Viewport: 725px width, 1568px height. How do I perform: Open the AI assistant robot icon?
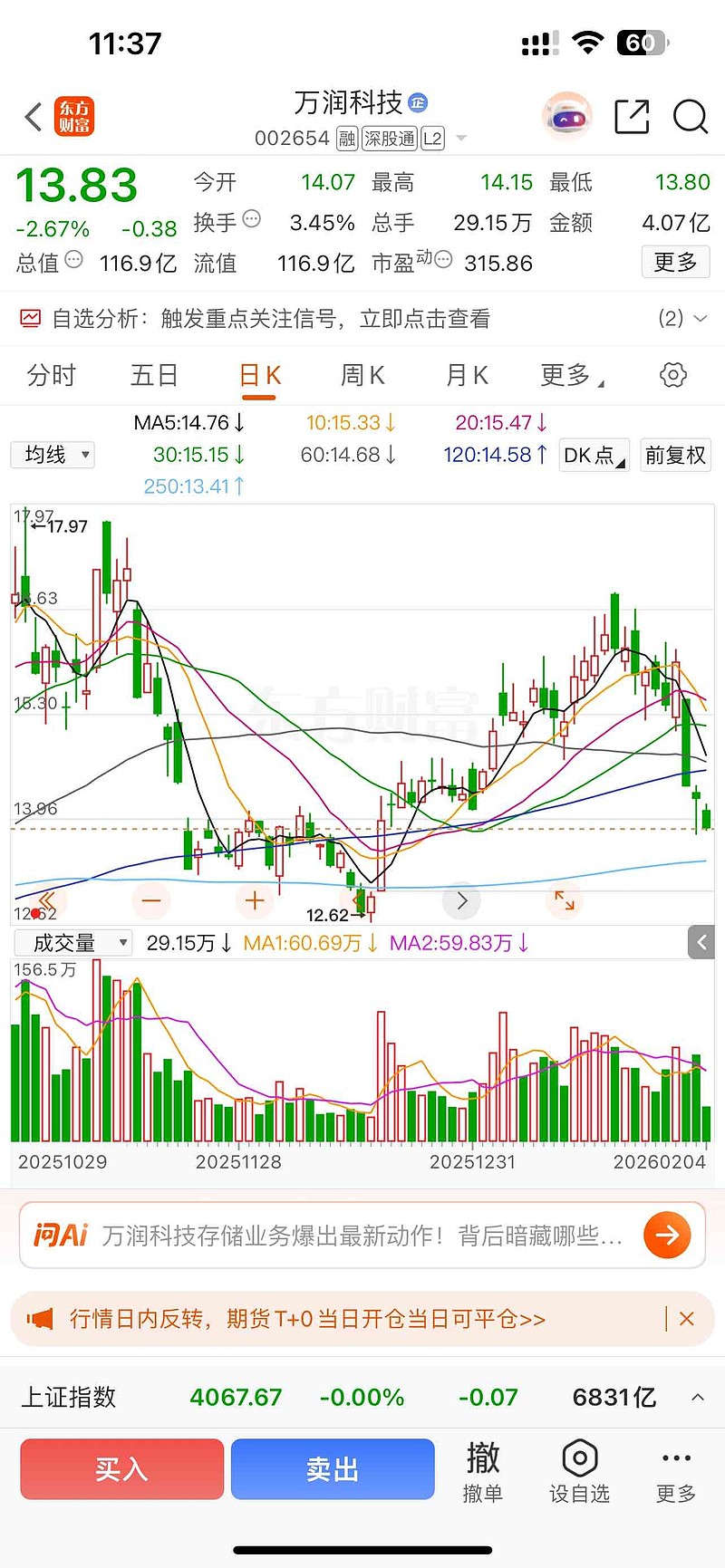(x=567, y=117)
